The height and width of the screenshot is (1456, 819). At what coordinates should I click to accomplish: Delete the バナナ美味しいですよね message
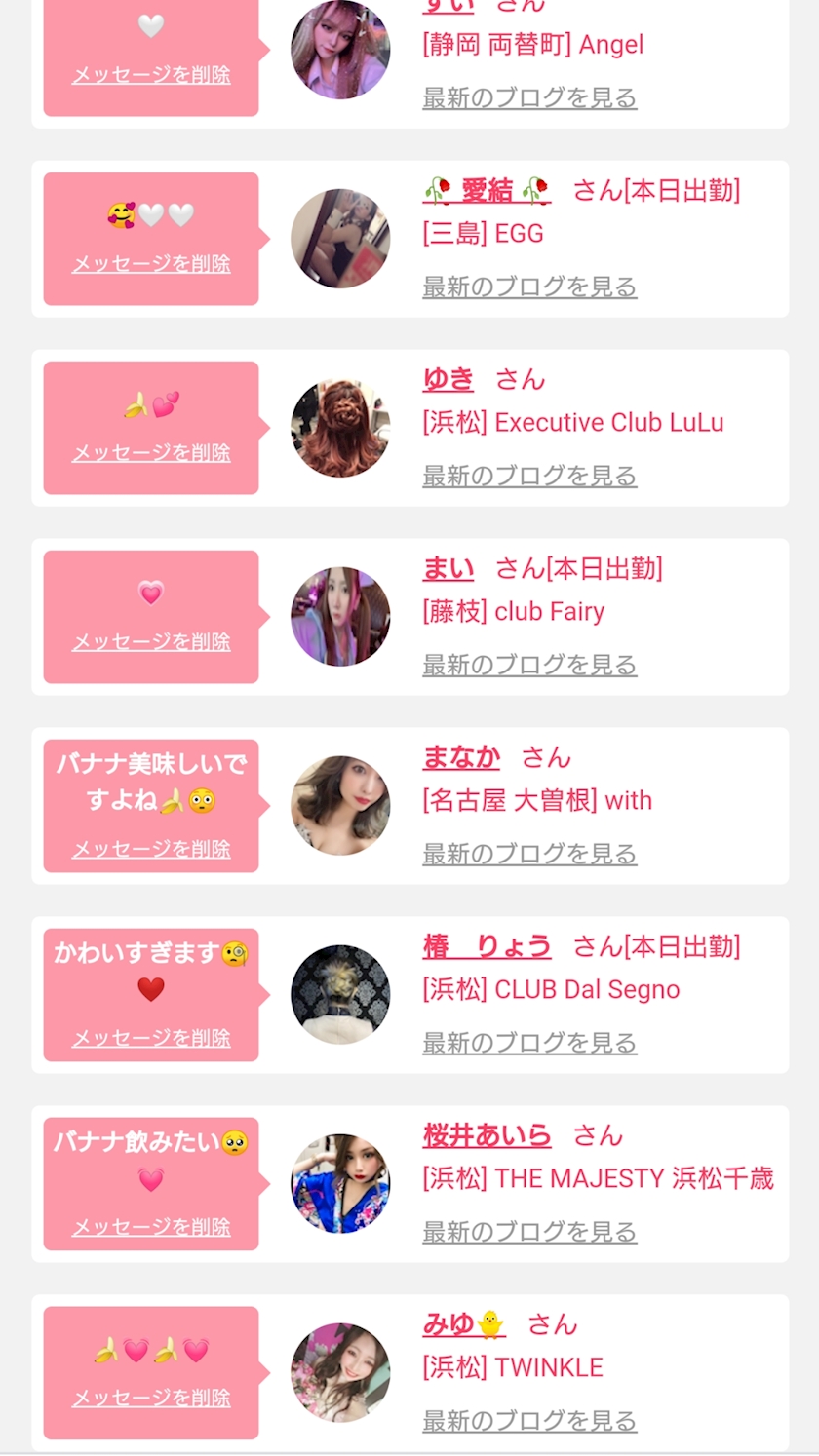pos(151,850)
